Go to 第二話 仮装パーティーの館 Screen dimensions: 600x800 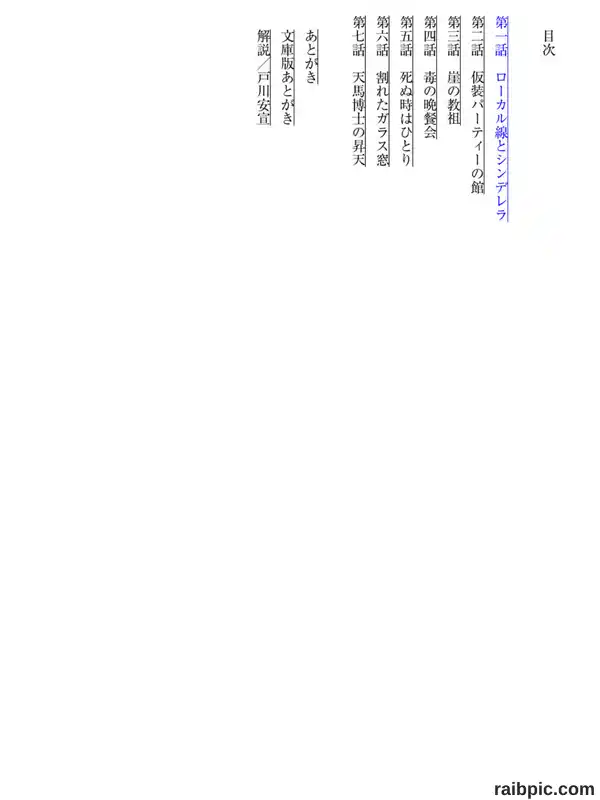pyautogui.click(x=478, y=105)
